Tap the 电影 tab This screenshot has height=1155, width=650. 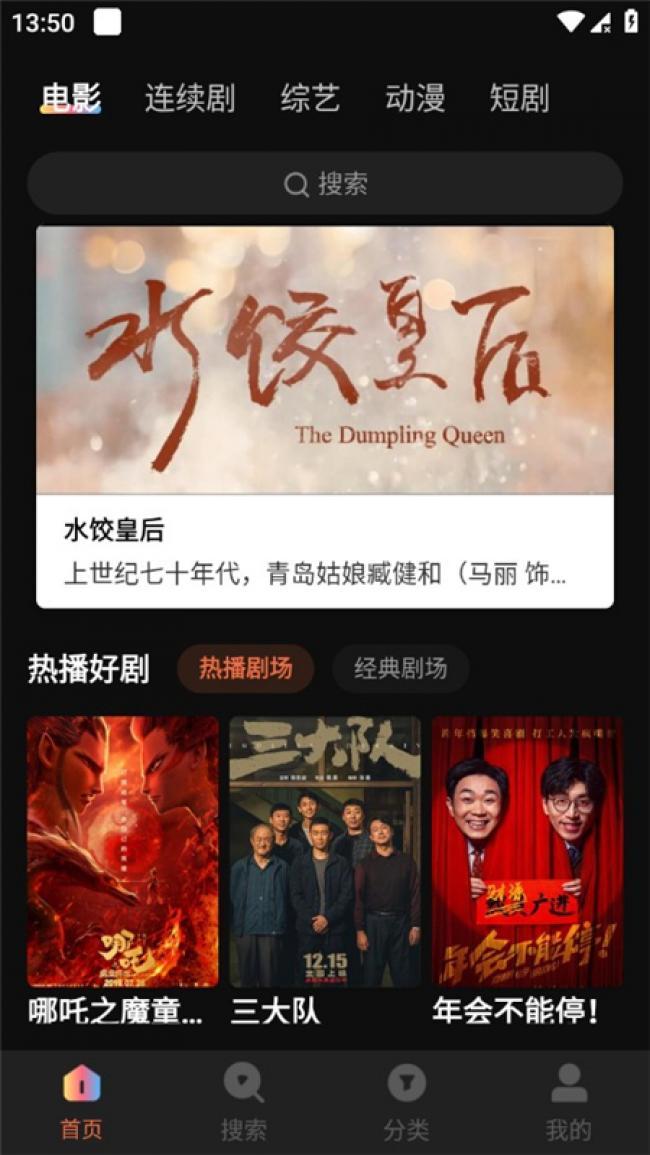71,98
